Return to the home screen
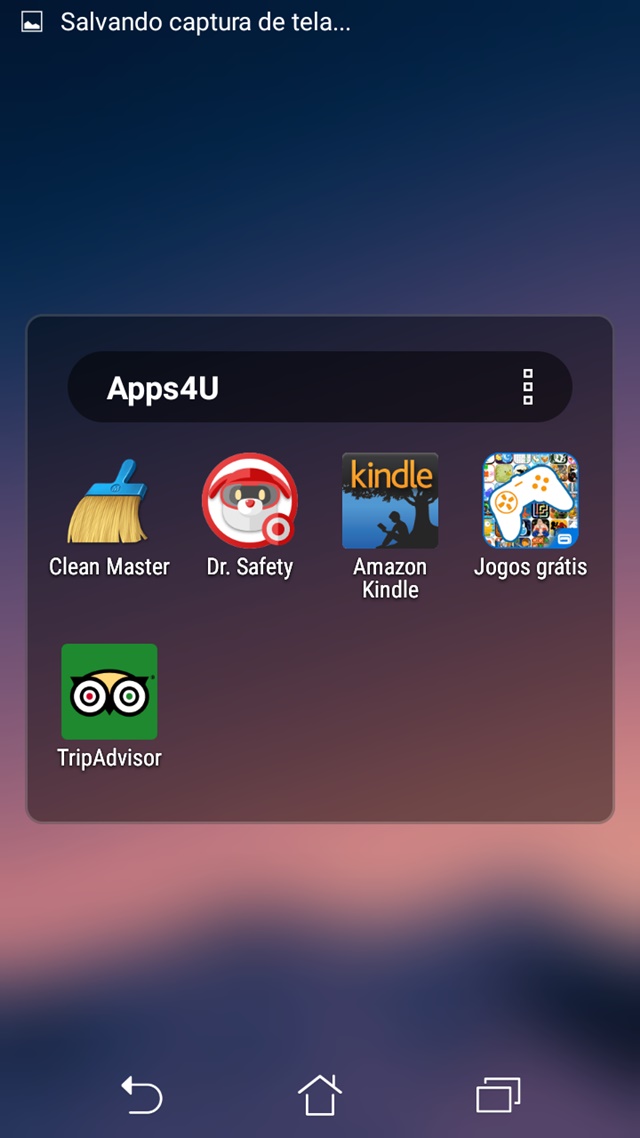 tap(320, 1094)
